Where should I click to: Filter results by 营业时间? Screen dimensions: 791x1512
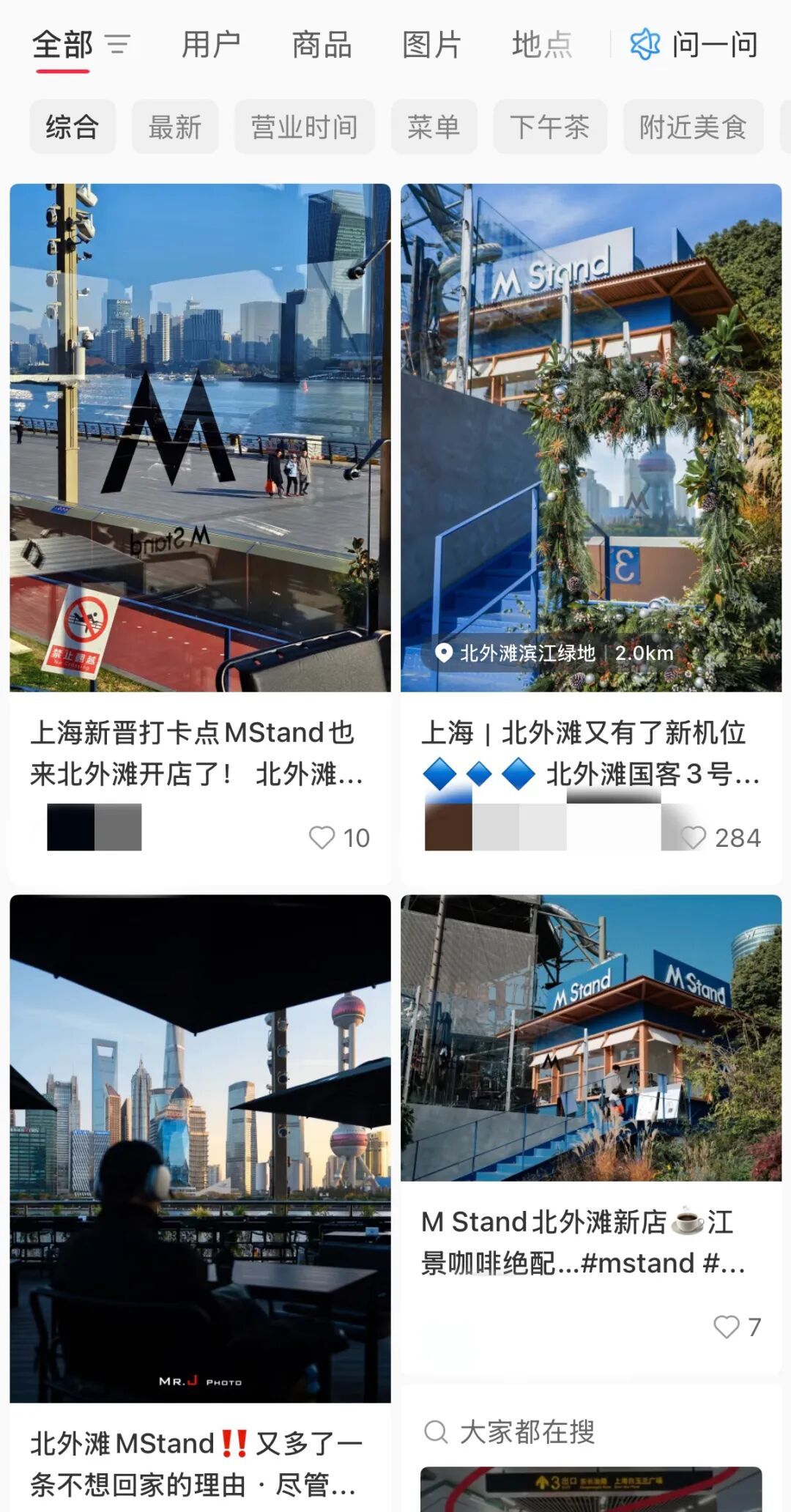coord(305,127)
